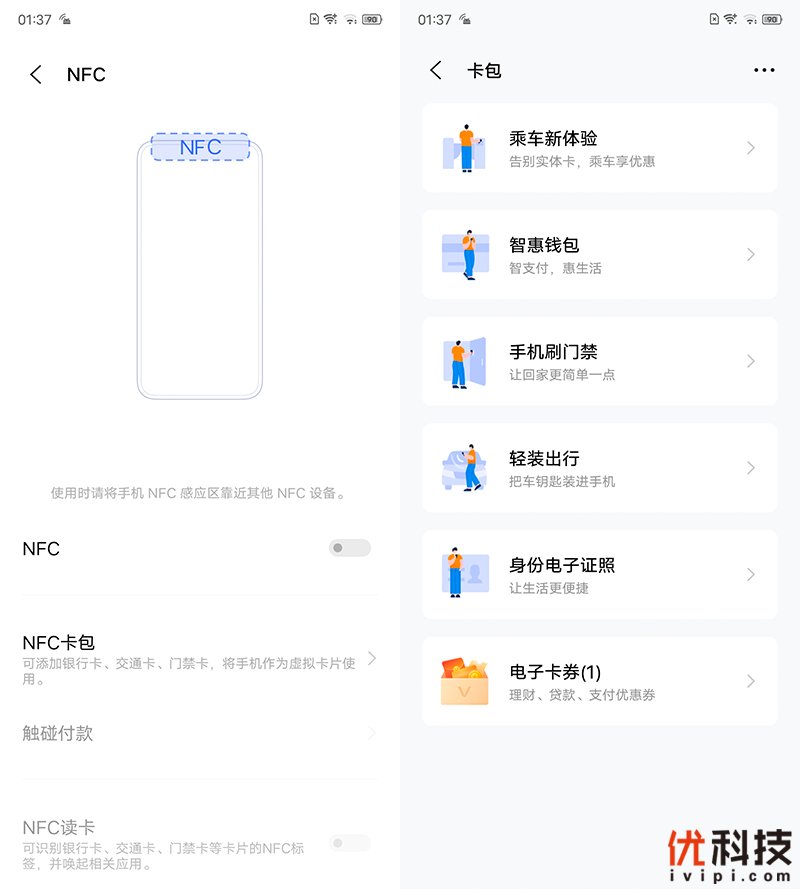Image resolution: width=800 pixels, height=889 pixels.
Task: Turn on the NFC switch
Action: tap(350, 548)
